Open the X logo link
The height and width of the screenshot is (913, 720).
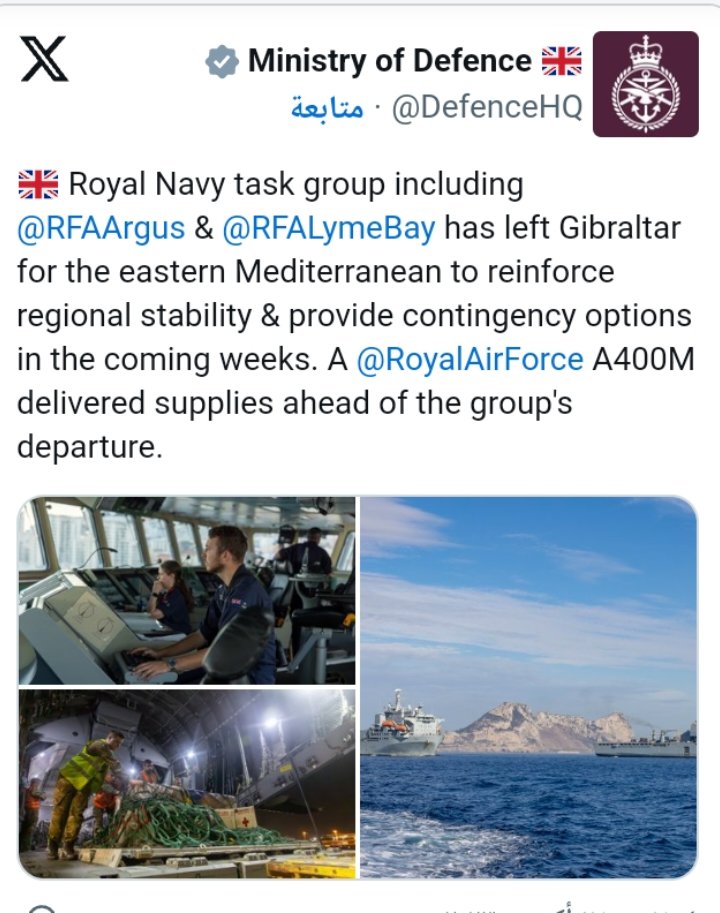[x=43, y=59]
